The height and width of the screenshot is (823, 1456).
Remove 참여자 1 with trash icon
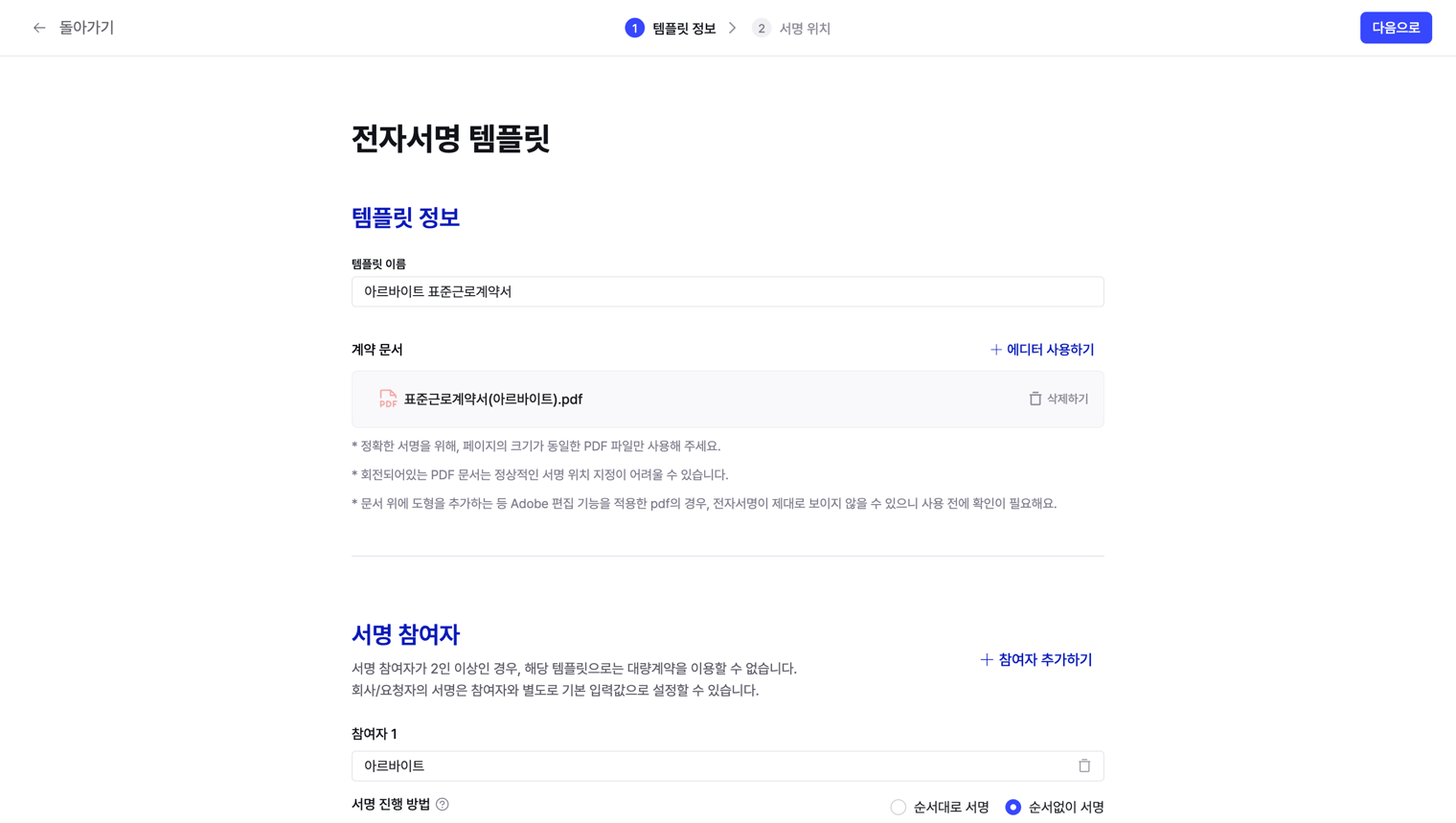1084,766
